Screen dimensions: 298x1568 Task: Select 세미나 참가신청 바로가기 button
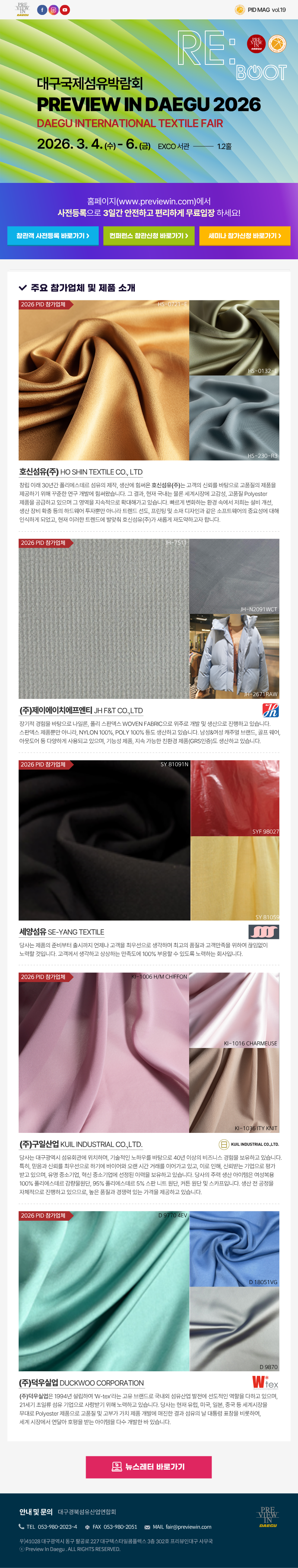click(x=244, y=235)
